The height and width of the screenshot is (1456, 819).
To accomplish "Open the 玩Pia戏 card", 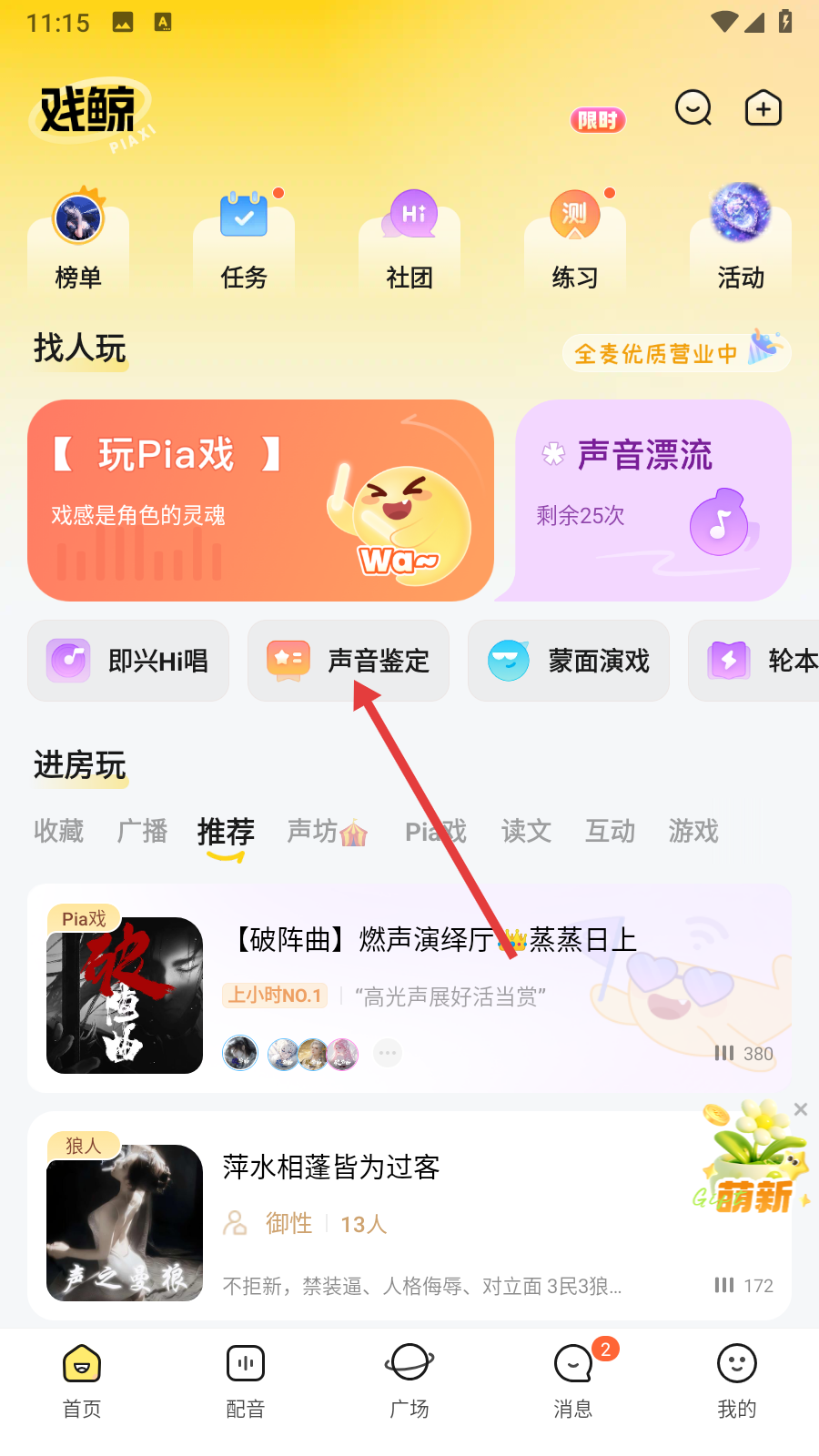I will 260,500.
